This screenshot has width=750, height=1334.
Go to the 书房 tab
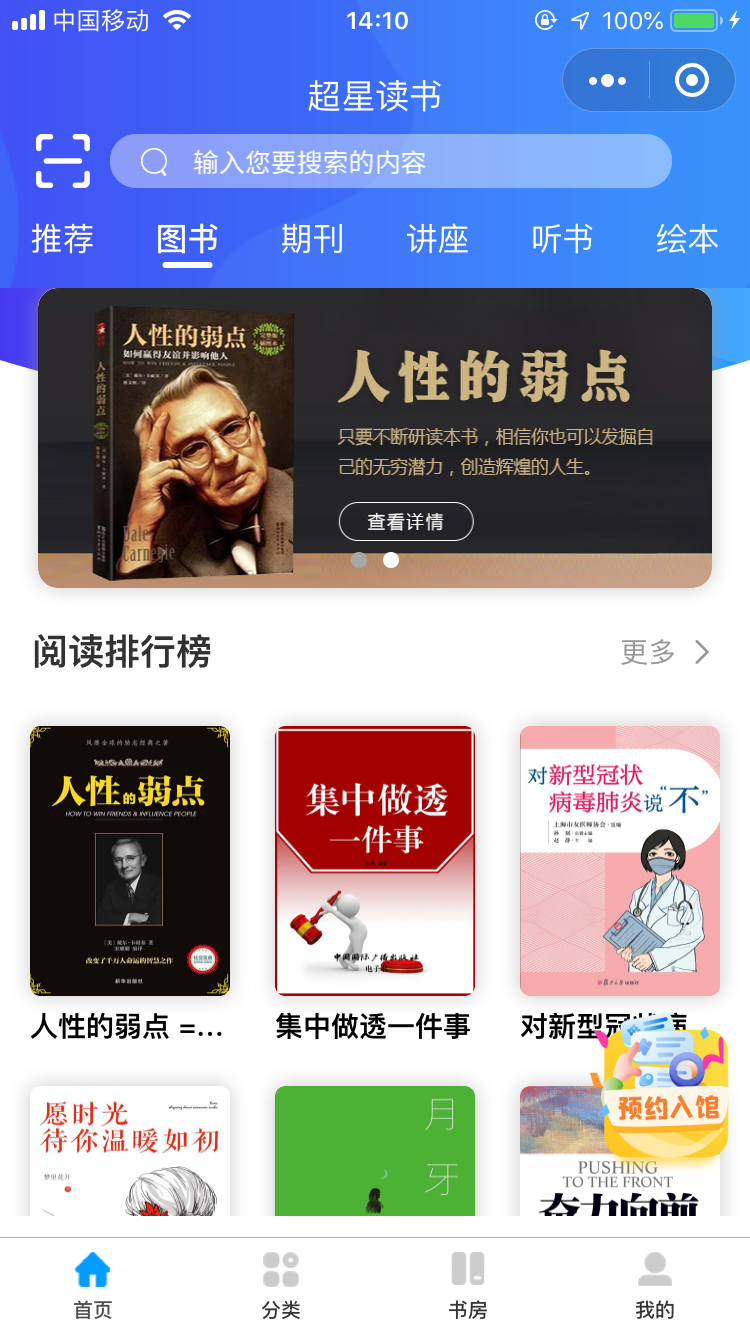468,1285
